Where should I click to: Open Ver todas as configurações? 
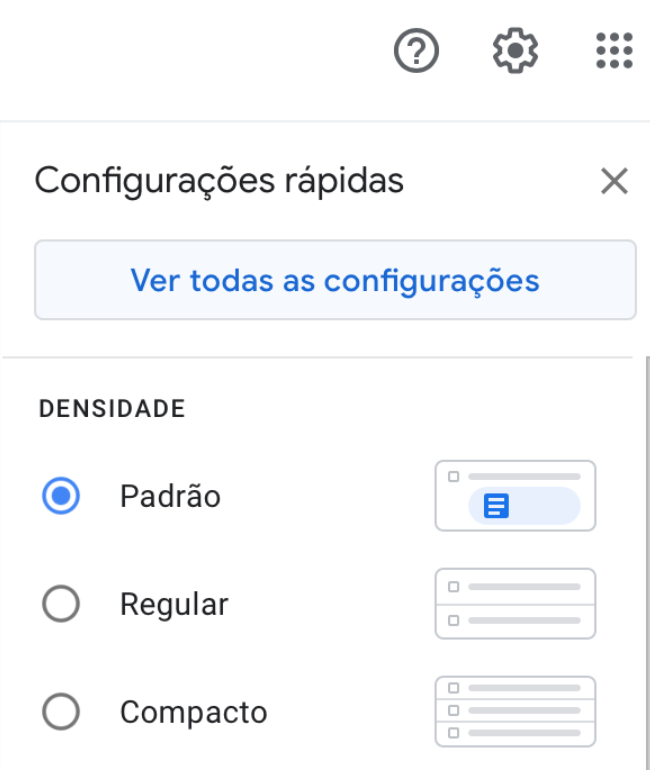(335, 280)
